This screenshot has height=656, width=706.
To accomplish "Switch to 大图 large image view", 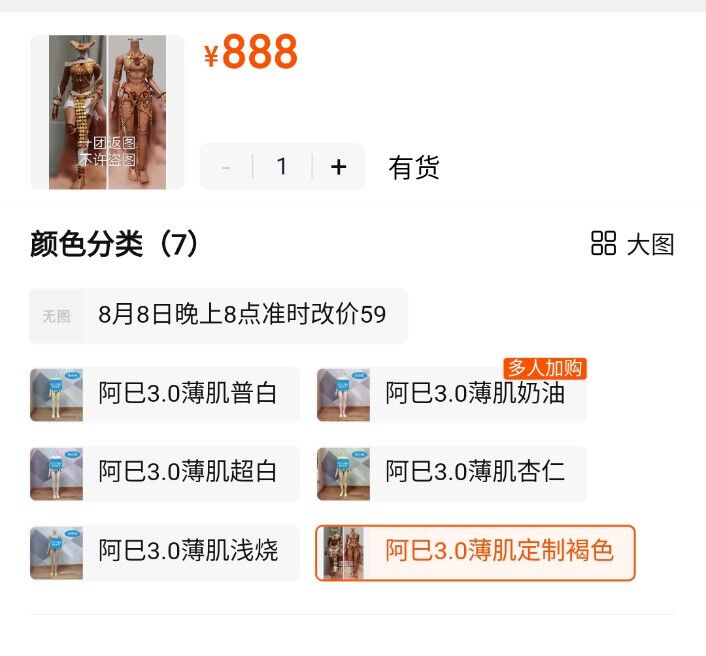I will click(633, 244).
